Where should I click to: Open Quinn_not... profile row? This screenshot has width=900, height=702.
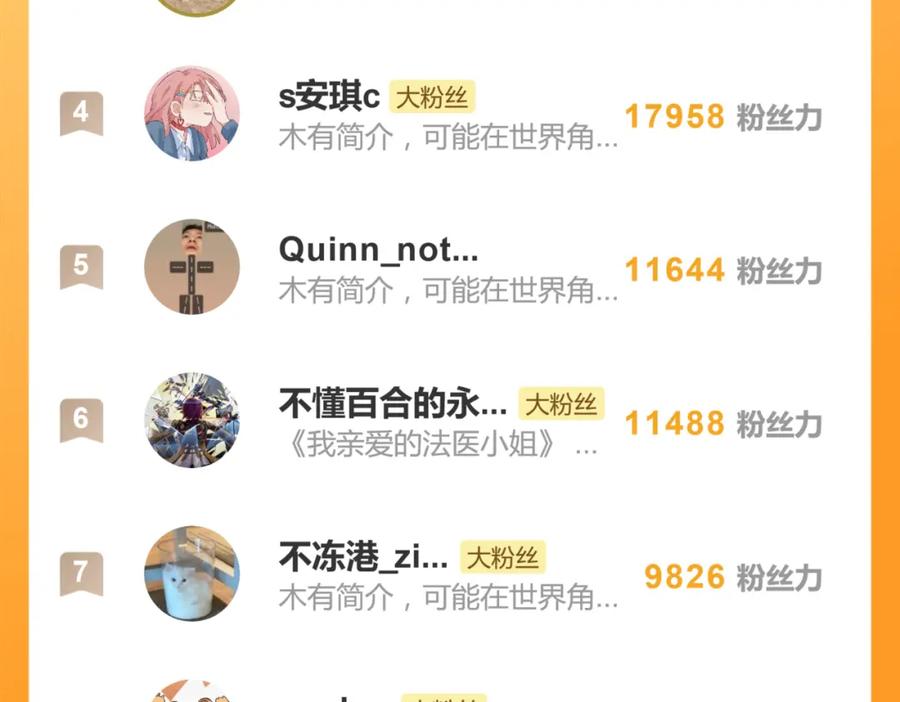click(x=449, y=267)
